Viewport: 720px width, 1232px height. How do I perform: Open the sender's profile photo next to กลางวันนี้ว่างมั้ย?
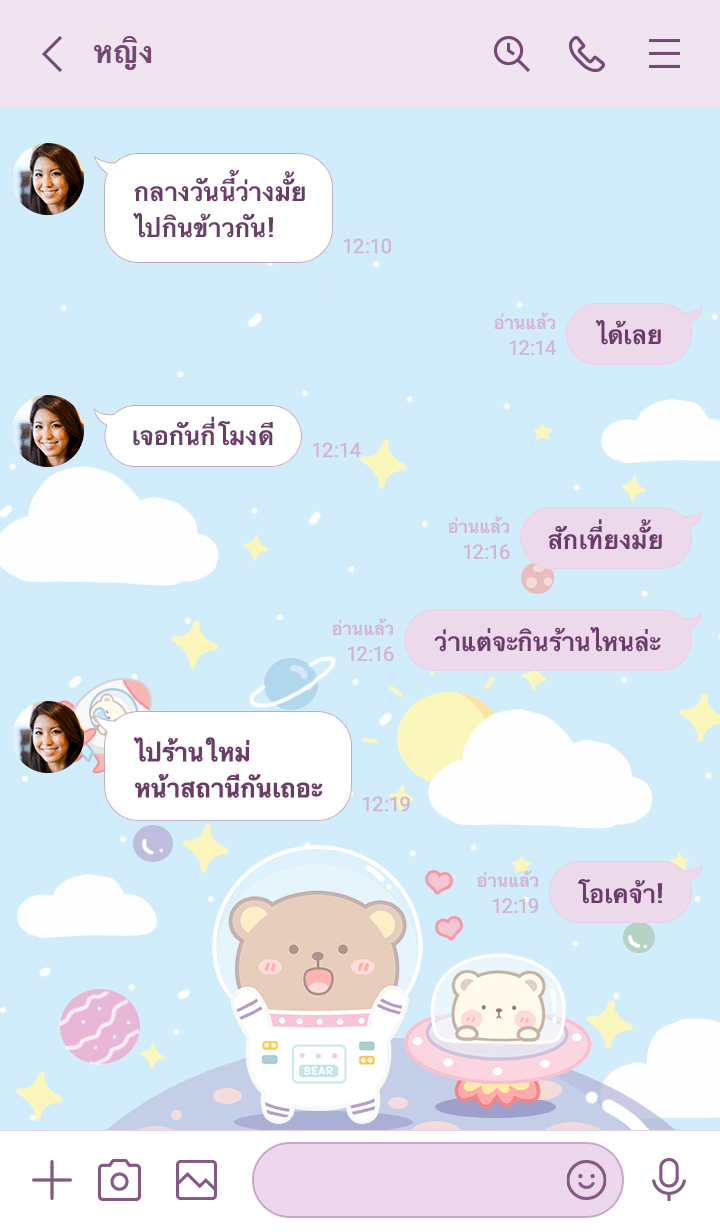49,180
